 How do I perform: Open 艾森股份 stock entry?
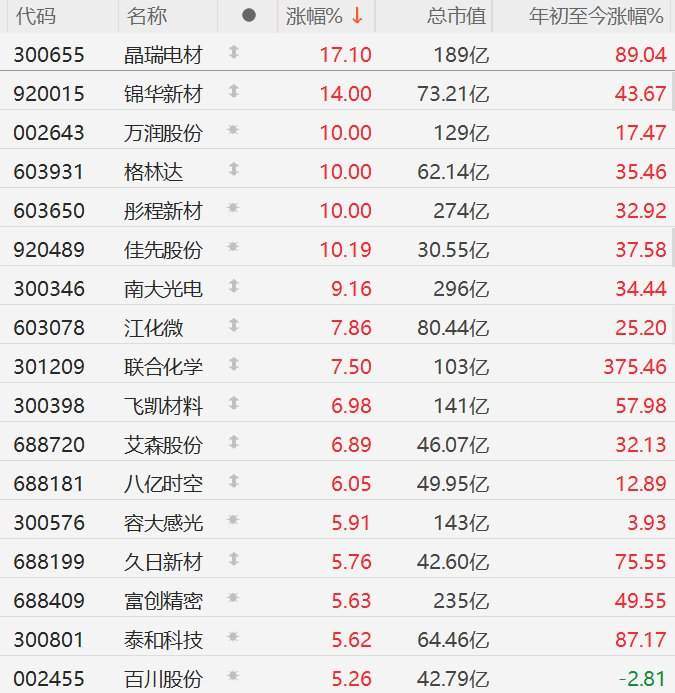click(x=162, y=445)
